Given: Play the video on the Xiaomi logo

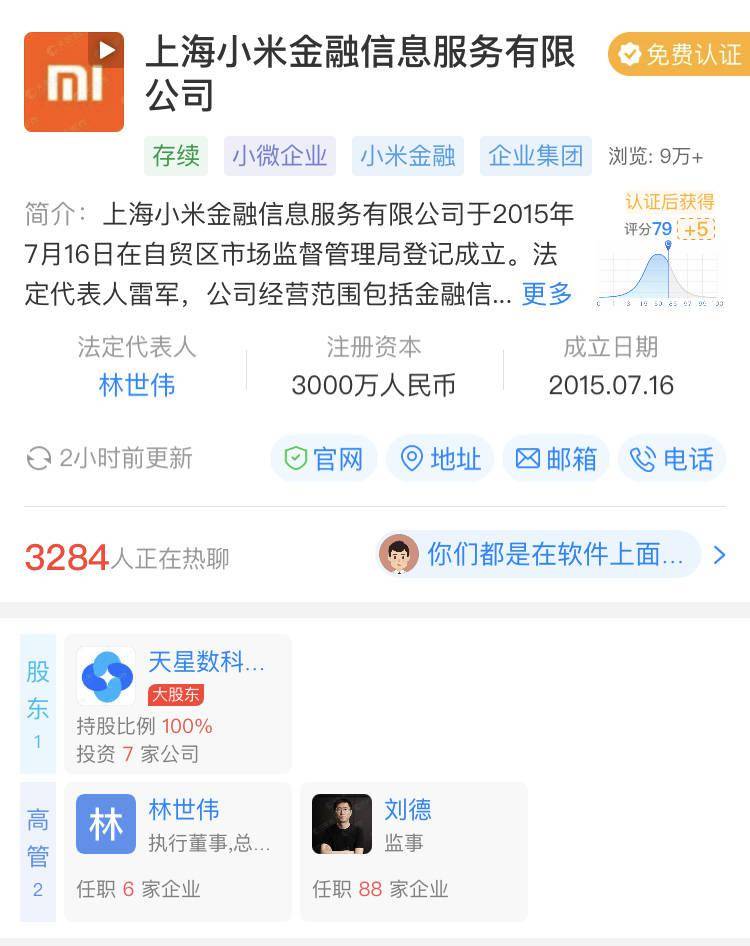Looking at the screenshot, I should tap(107, 48).
